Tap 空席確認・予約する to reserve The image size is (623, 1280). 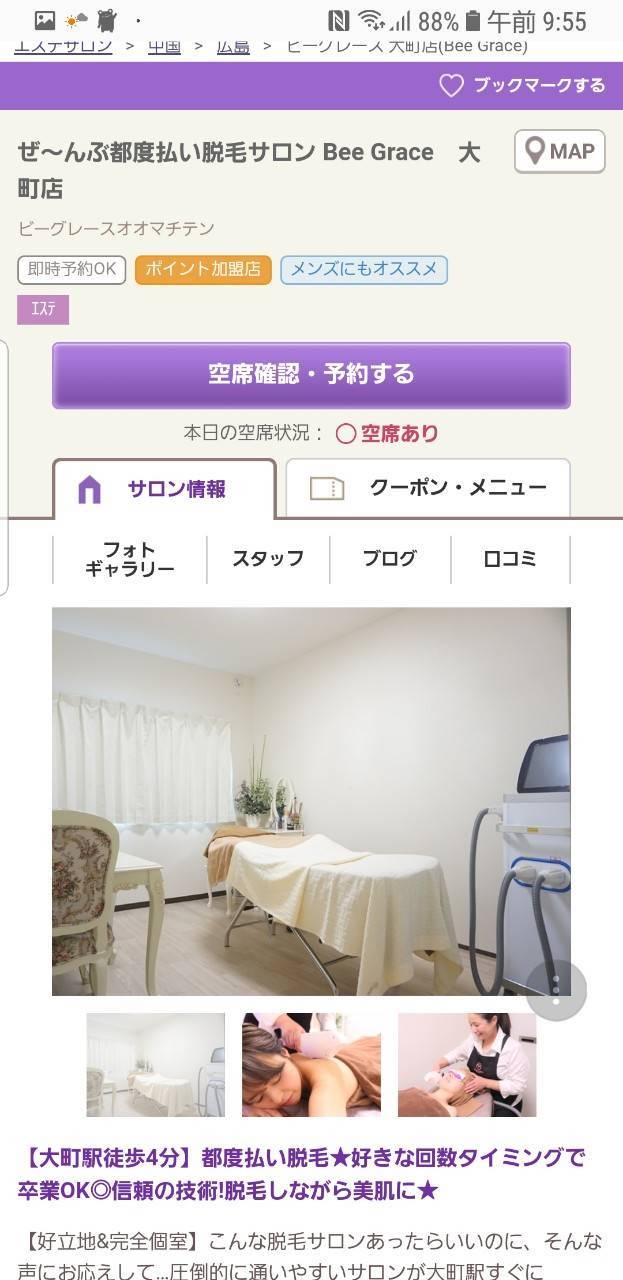click(311, 375)
